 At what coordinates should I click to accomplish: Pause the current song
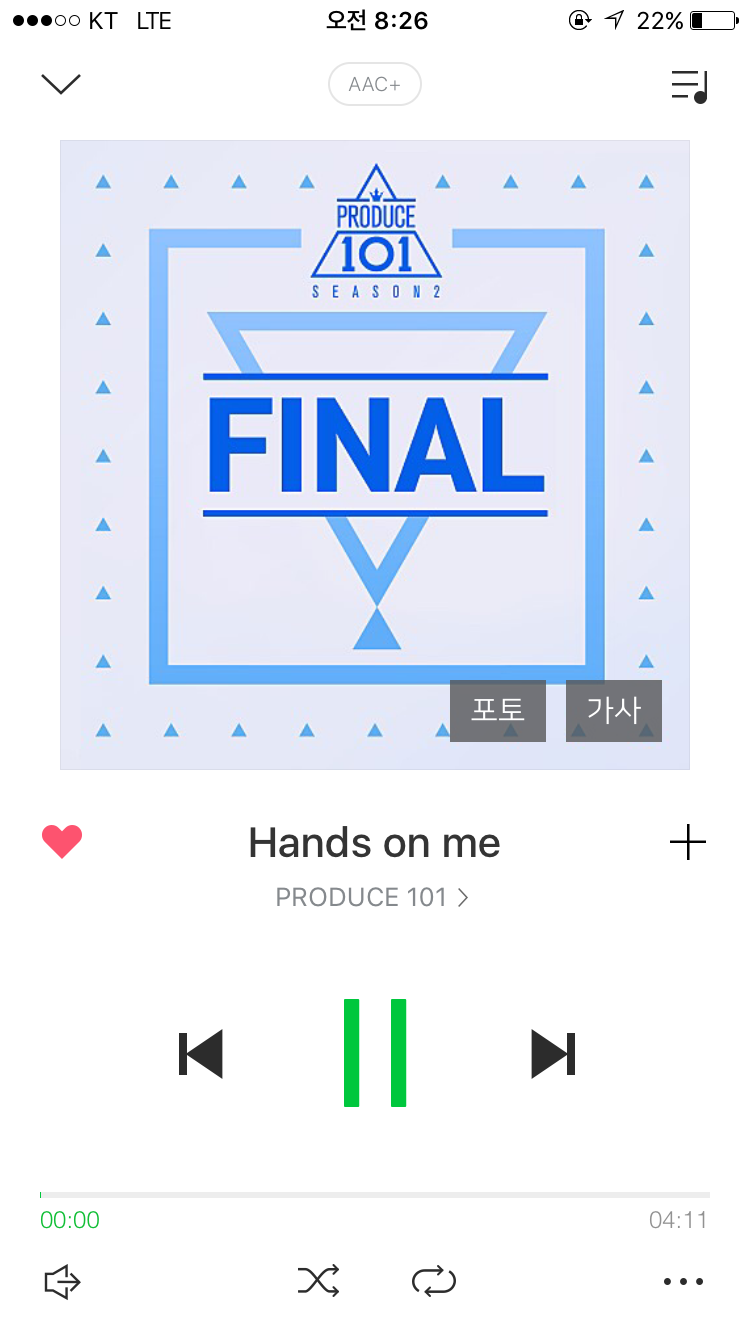pos(375,1053)
